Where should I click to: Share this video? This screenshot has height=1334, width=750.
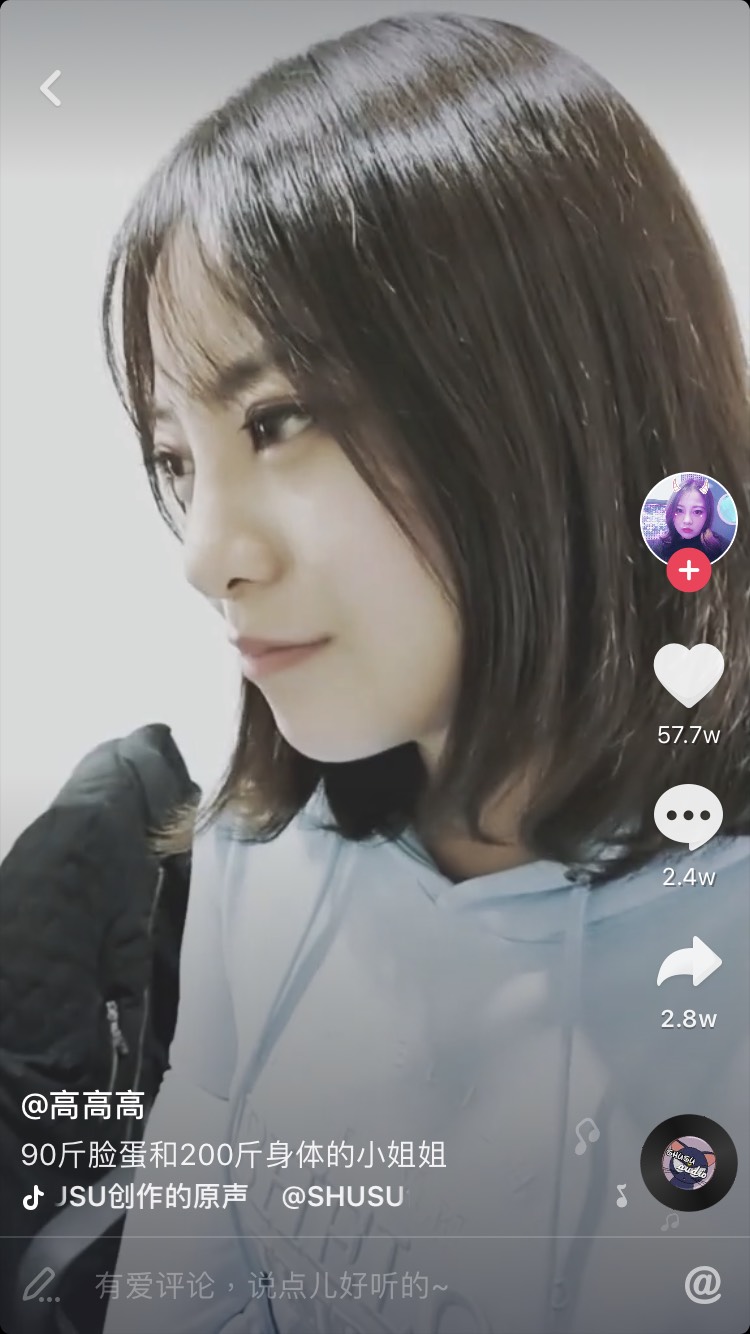coord(688,963)
